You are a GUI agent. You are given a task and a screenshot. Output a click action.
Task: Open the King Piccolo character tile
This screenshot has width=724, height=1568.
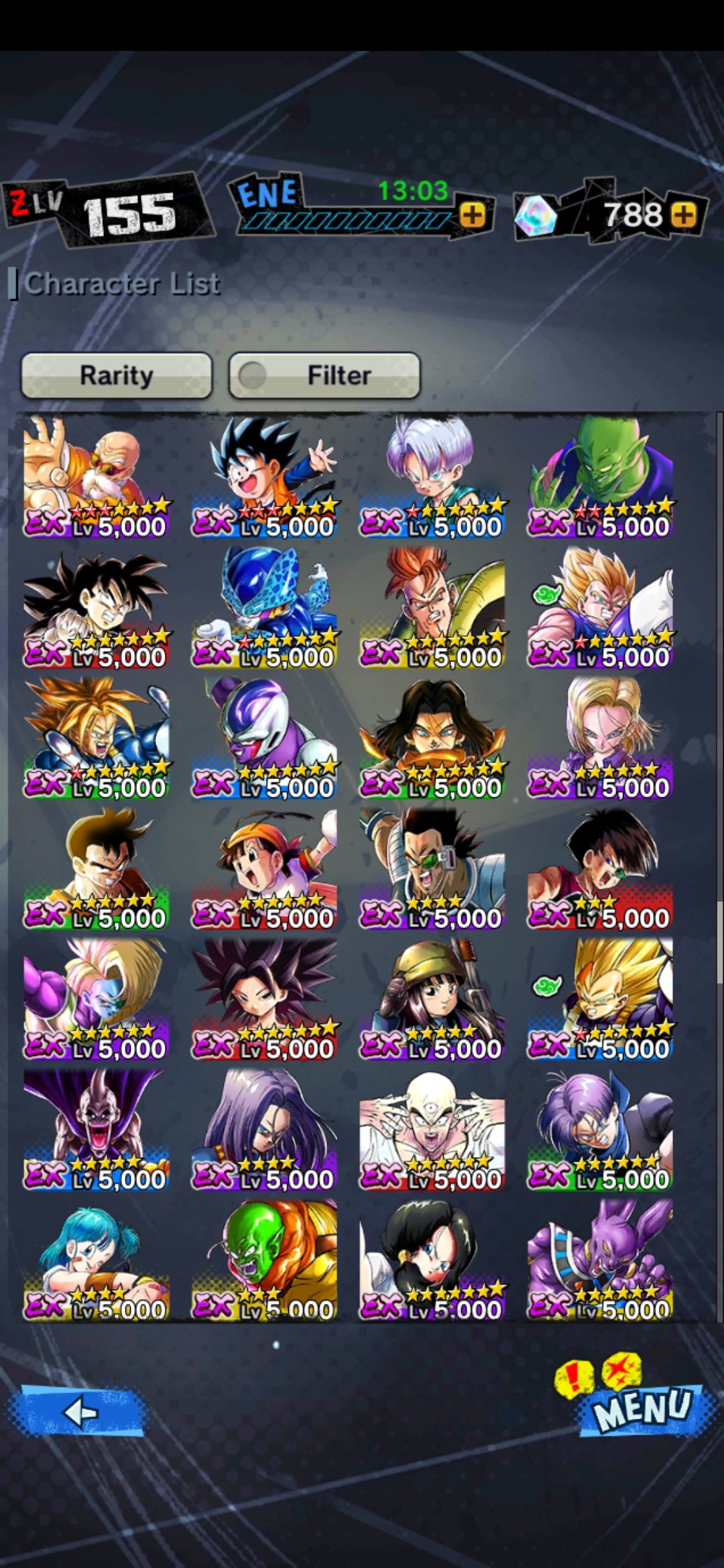(x=600, y=477)
